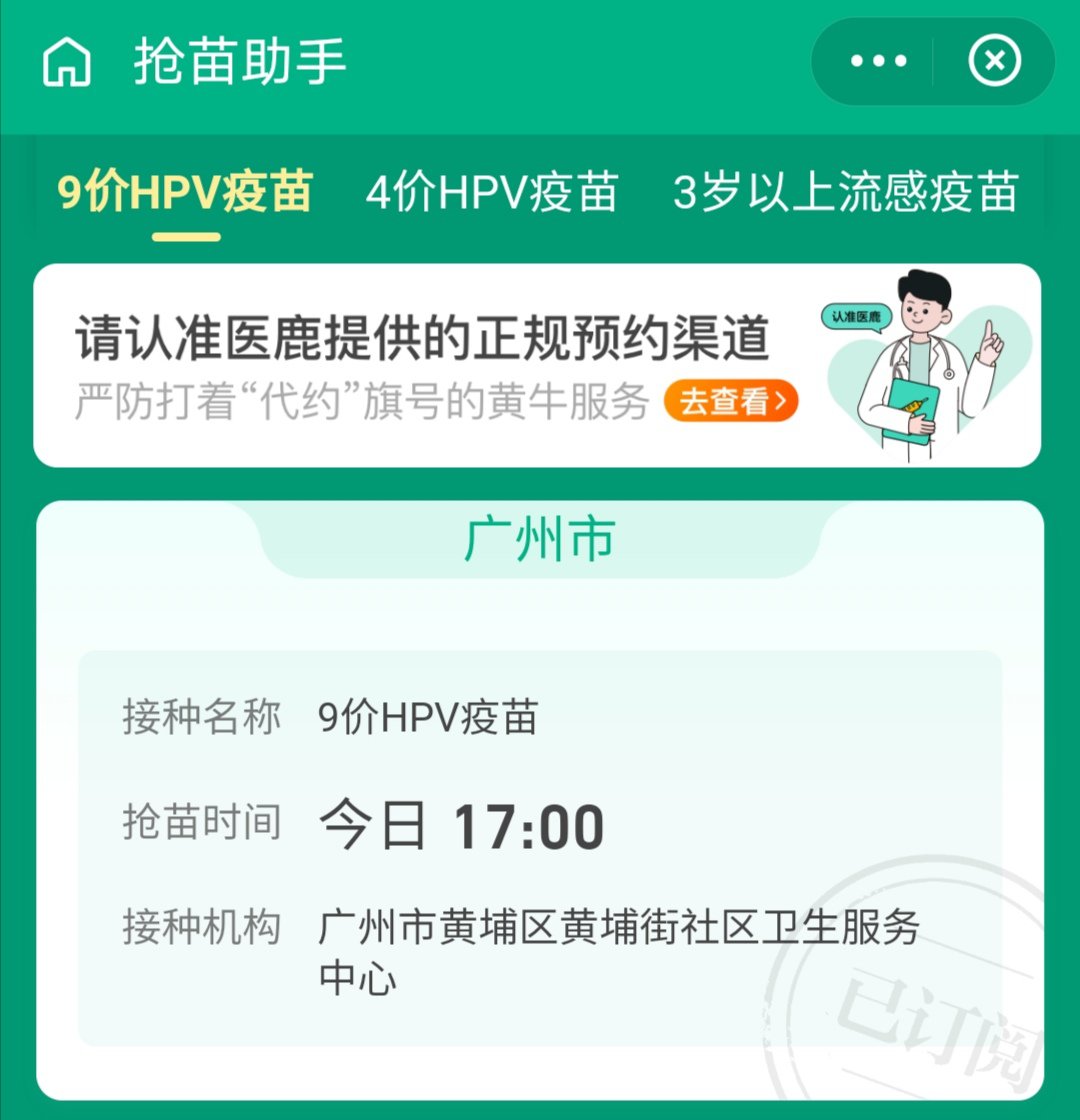This screenshot has width=1080, height=1120.
Task: Switch to the 4价HPV疫苗 tab
Action: (491, 192)
